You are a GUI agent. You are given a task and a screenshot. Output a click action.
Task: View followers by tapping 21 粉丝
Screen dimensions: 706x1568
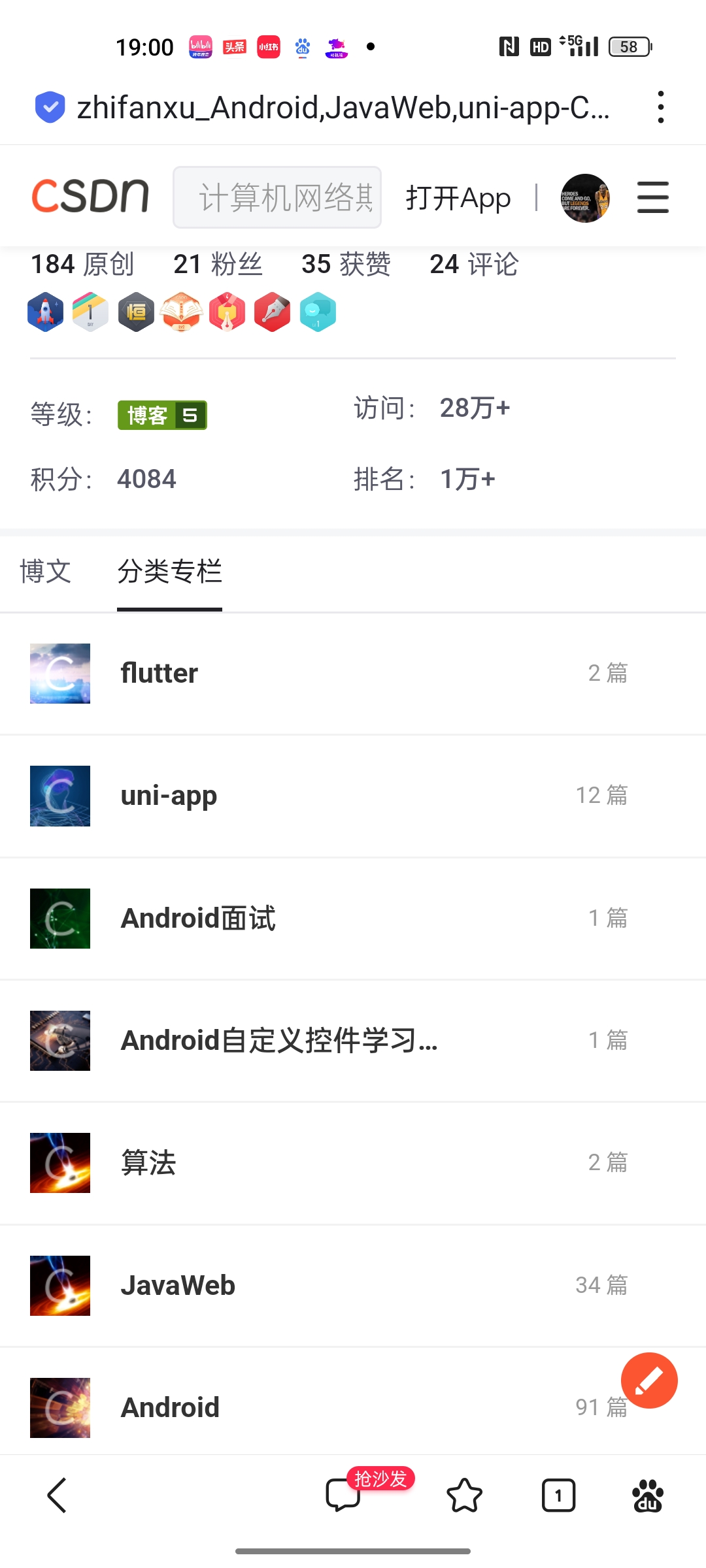pos(218,264)
